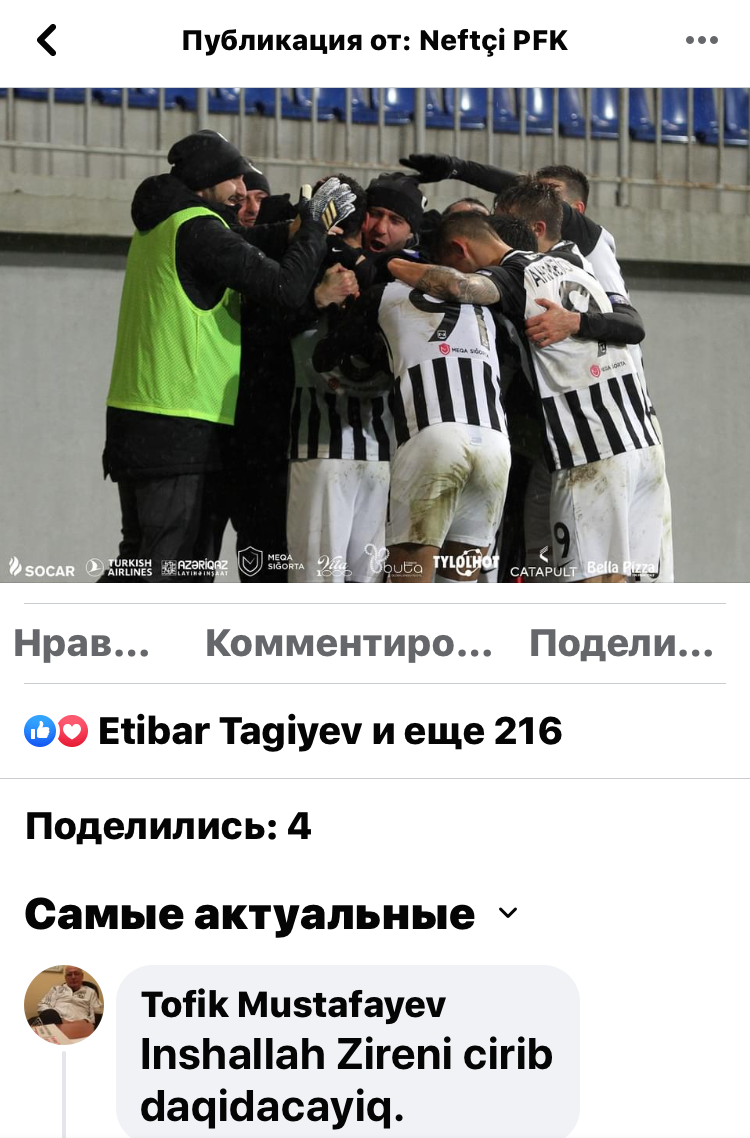Share the post via Подели… button
This screenshot has height=1138, width=750.
point(621,645)
